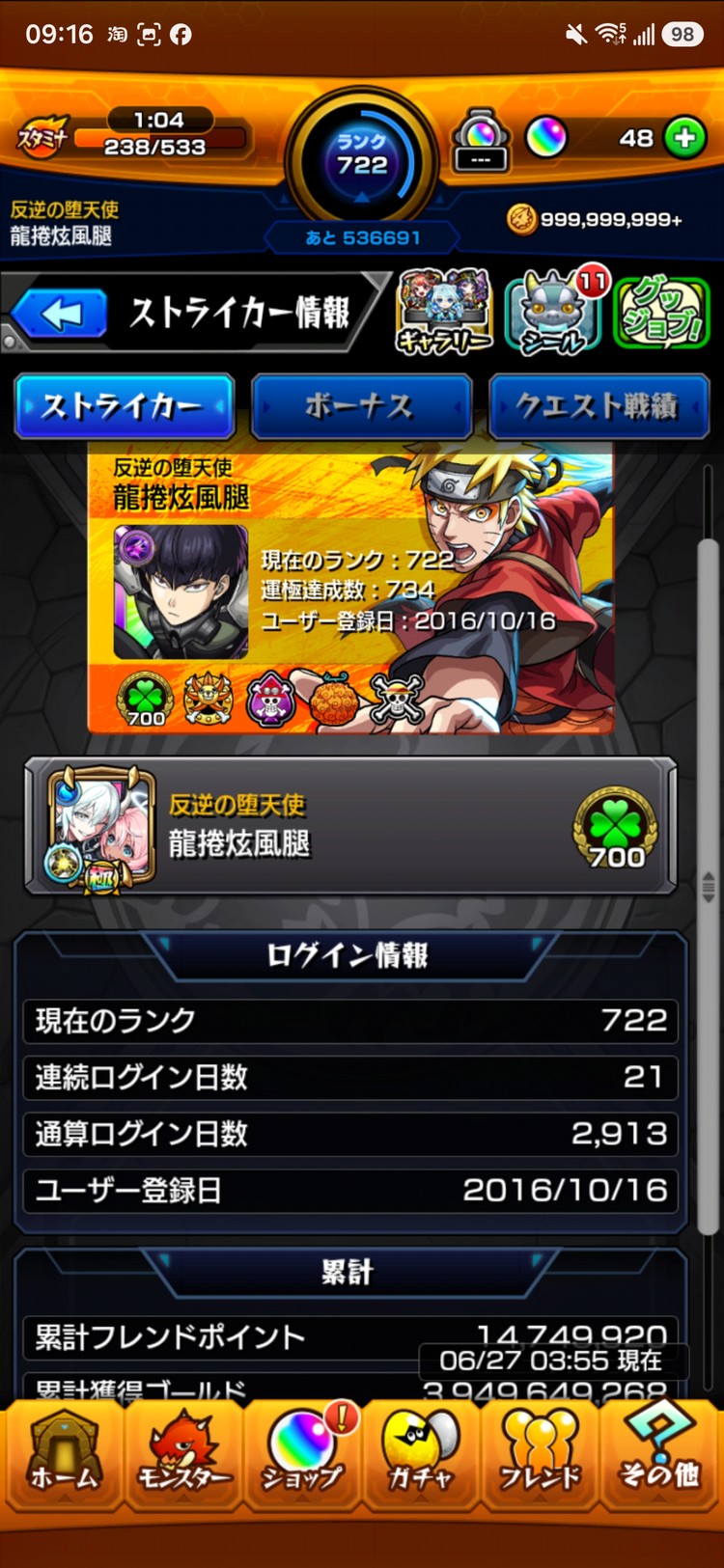Open the モンスター menu

point(183,1454)
